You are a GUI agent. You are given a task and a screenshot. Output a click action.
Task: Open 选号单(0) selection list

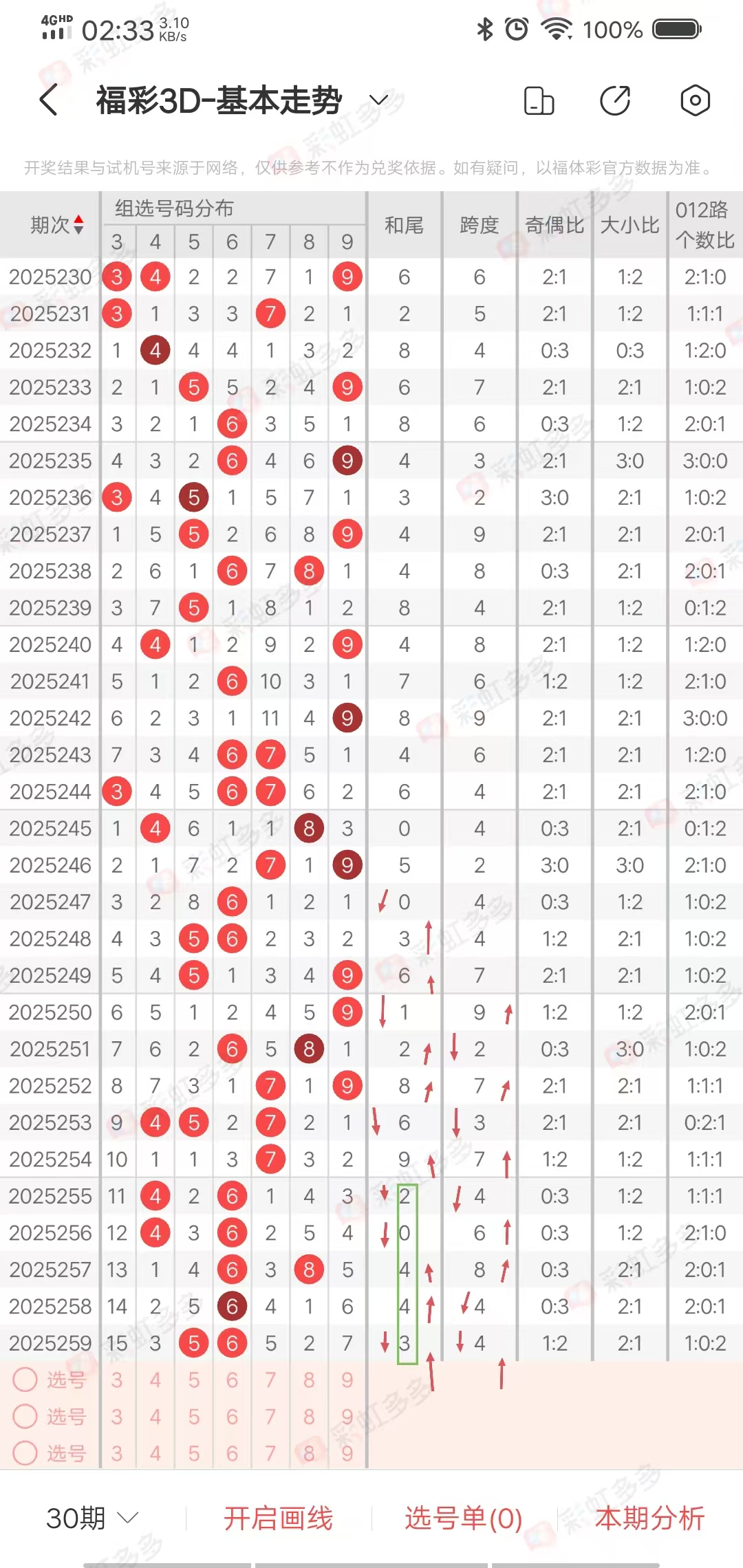pyautogui.click(x=464, y=1518)
